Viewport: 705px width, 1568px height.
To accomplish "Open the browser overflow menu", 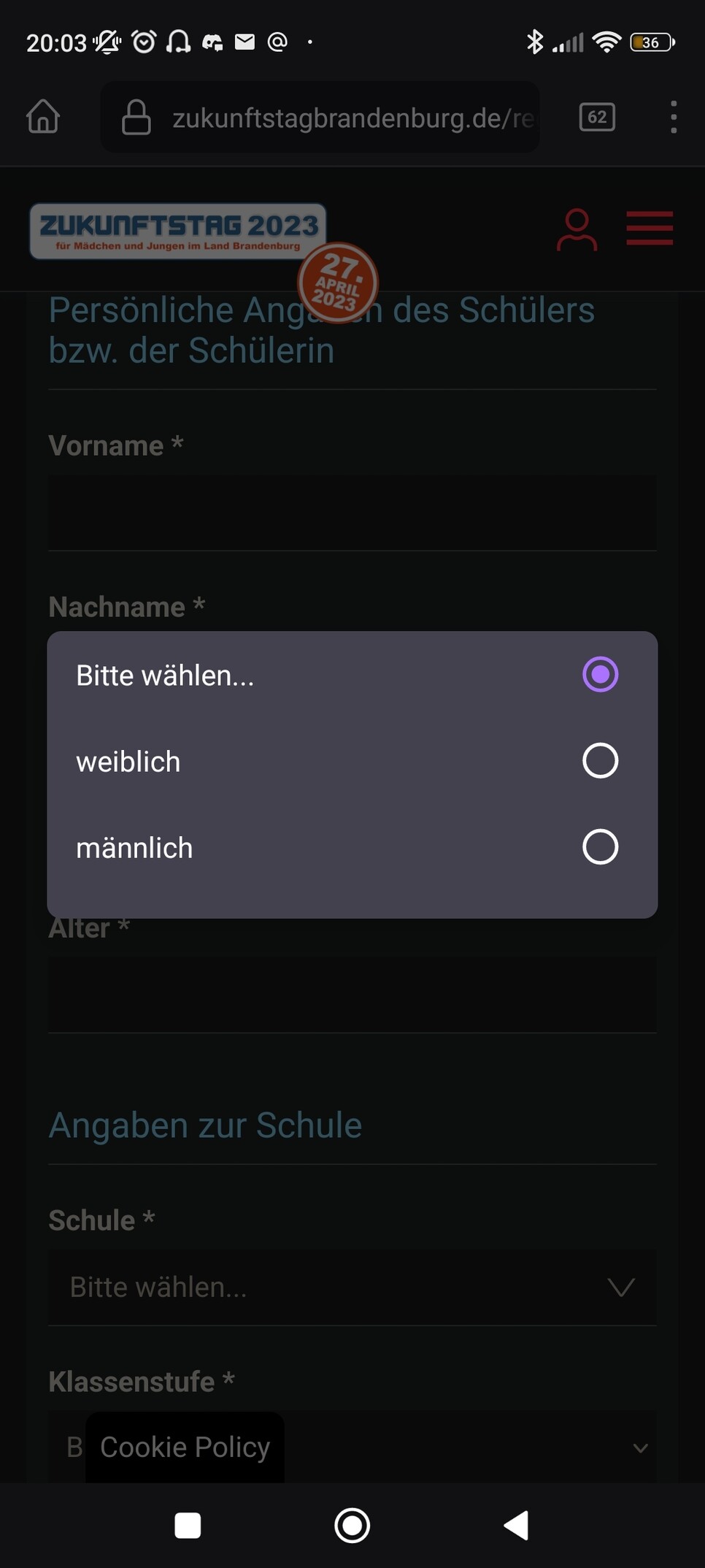I will coord(673,117).
